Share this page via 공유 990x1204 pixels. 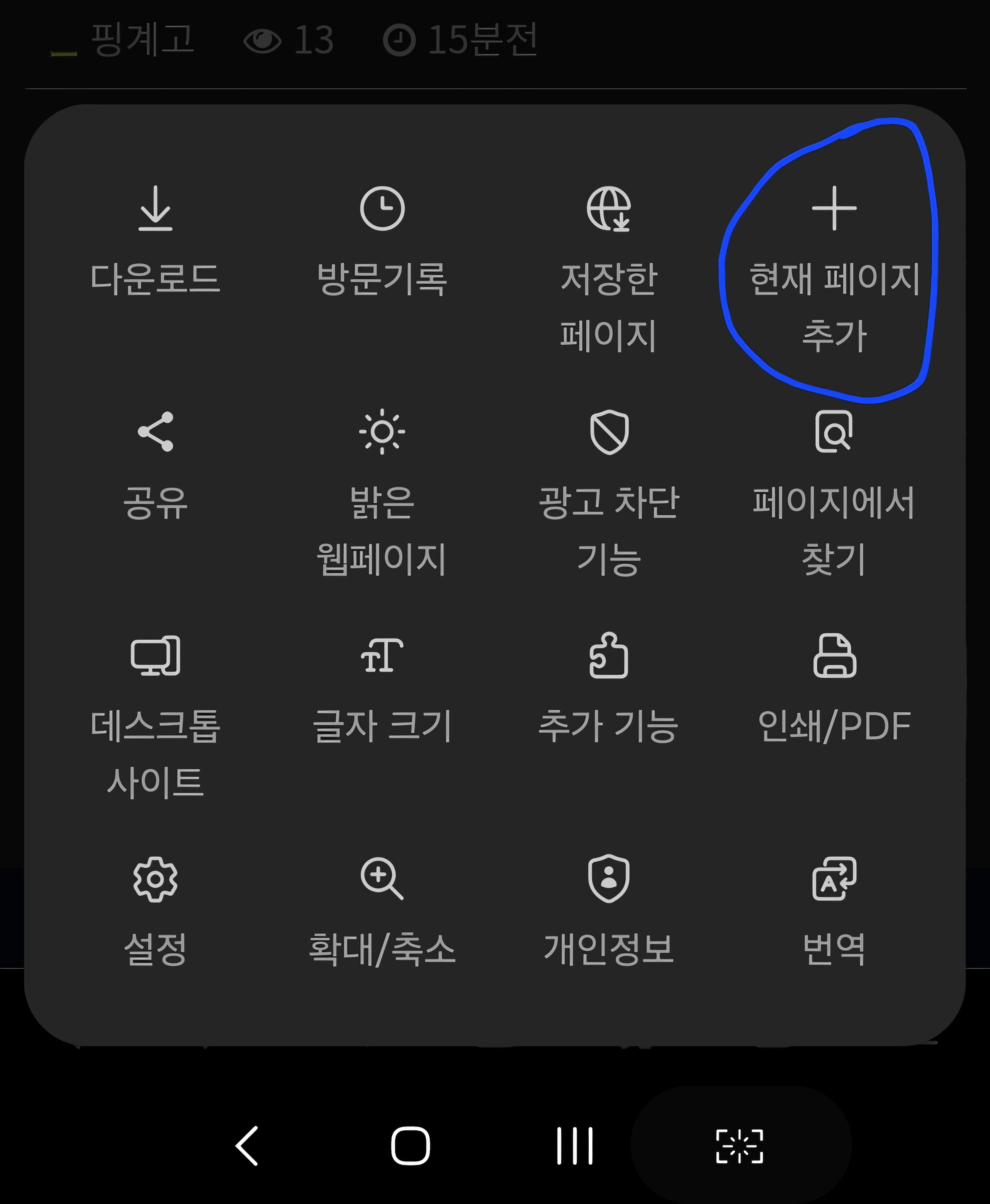coord(155,462)
